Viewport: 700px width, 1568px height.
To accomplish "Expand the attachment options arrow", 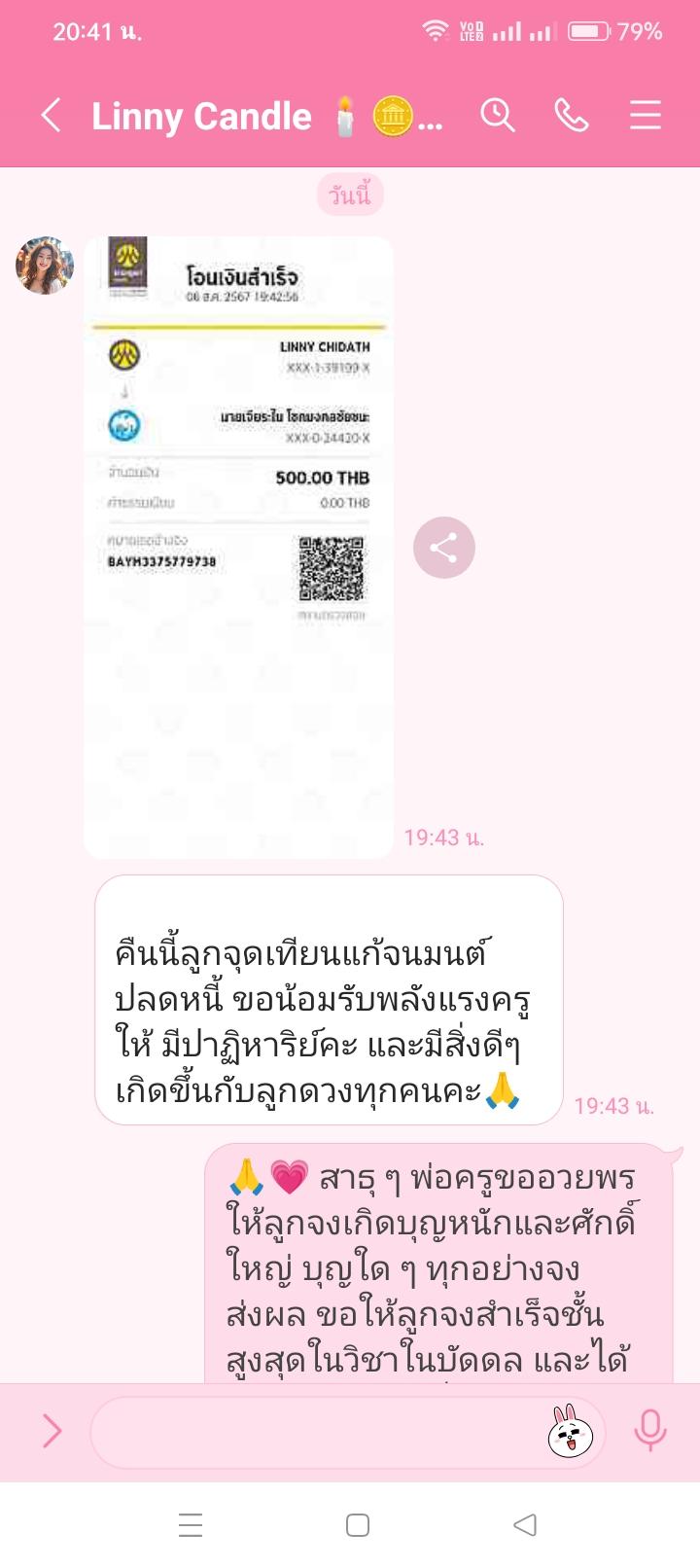I will click(52, 1431).
